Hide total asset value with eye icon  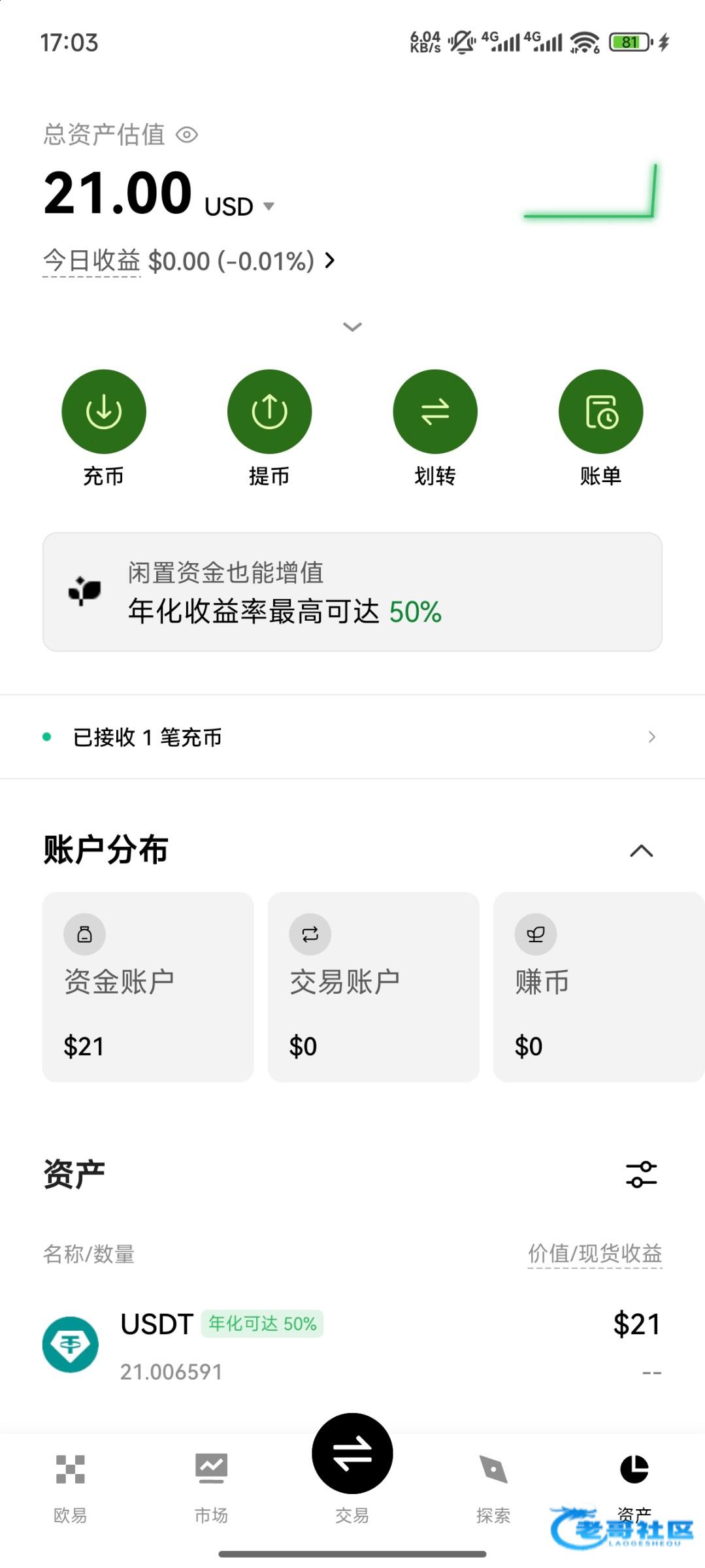tap(187, 135)
